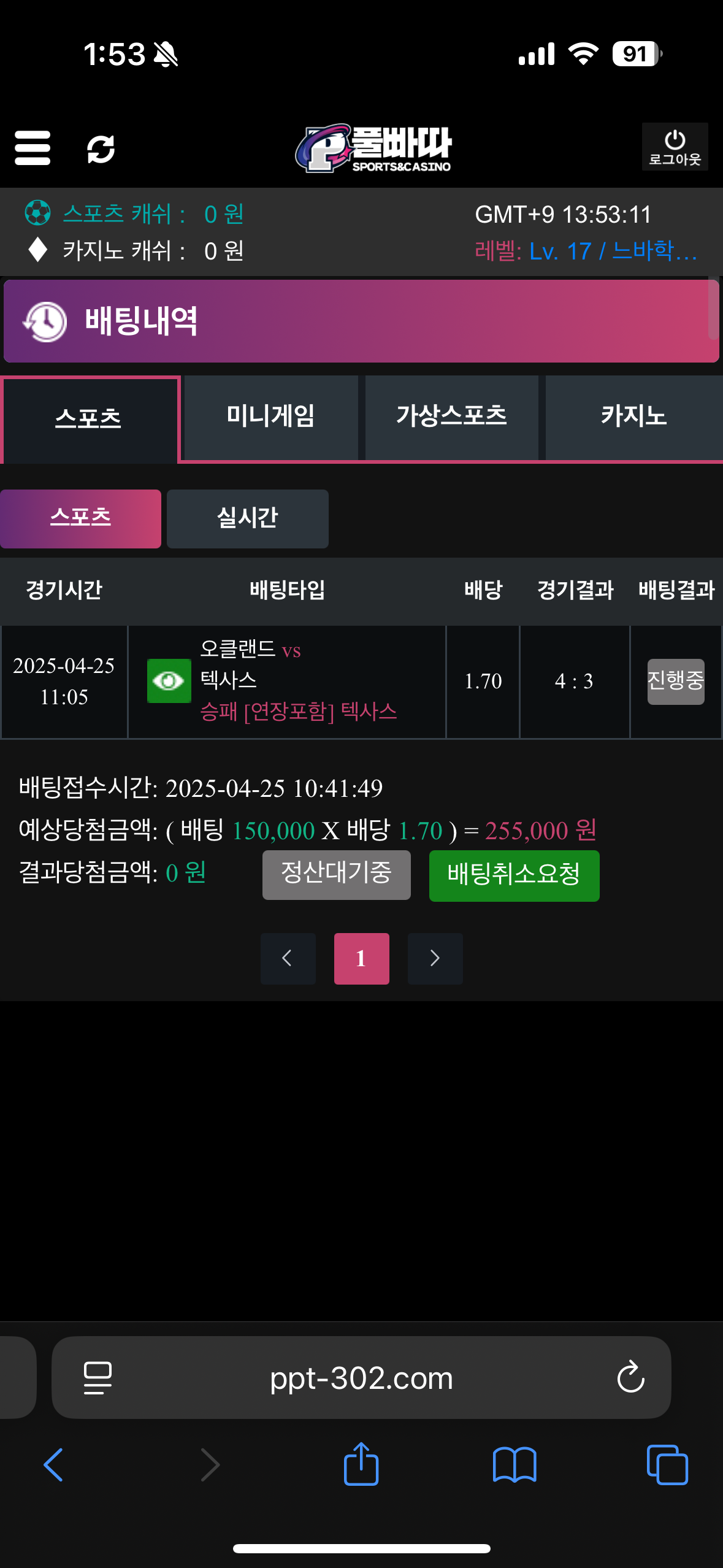The height and width of the screenshot is (1568, 723).
Task: Go to previous page of bets
Action: [288, 958]
